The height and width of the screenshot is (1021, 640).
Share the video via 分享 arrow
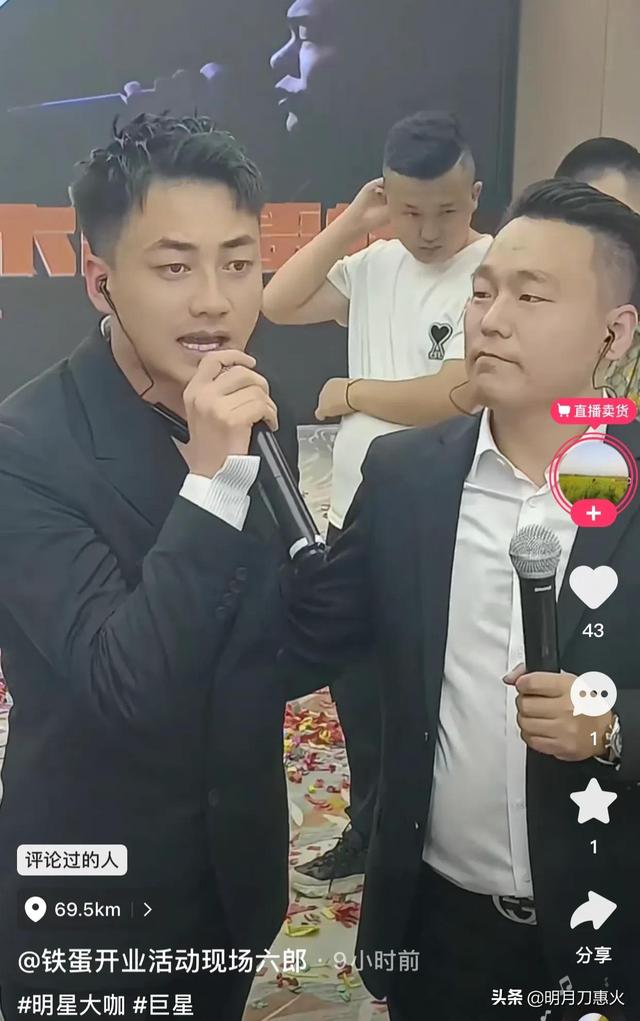click(x=593, y=912)
